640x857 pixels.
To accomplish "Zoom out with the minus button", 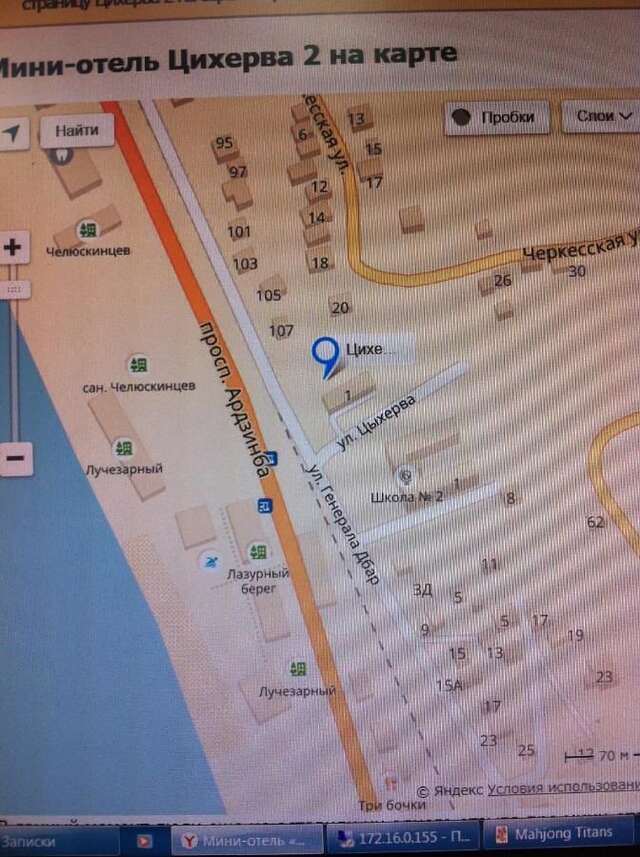I will click(15, 458).
